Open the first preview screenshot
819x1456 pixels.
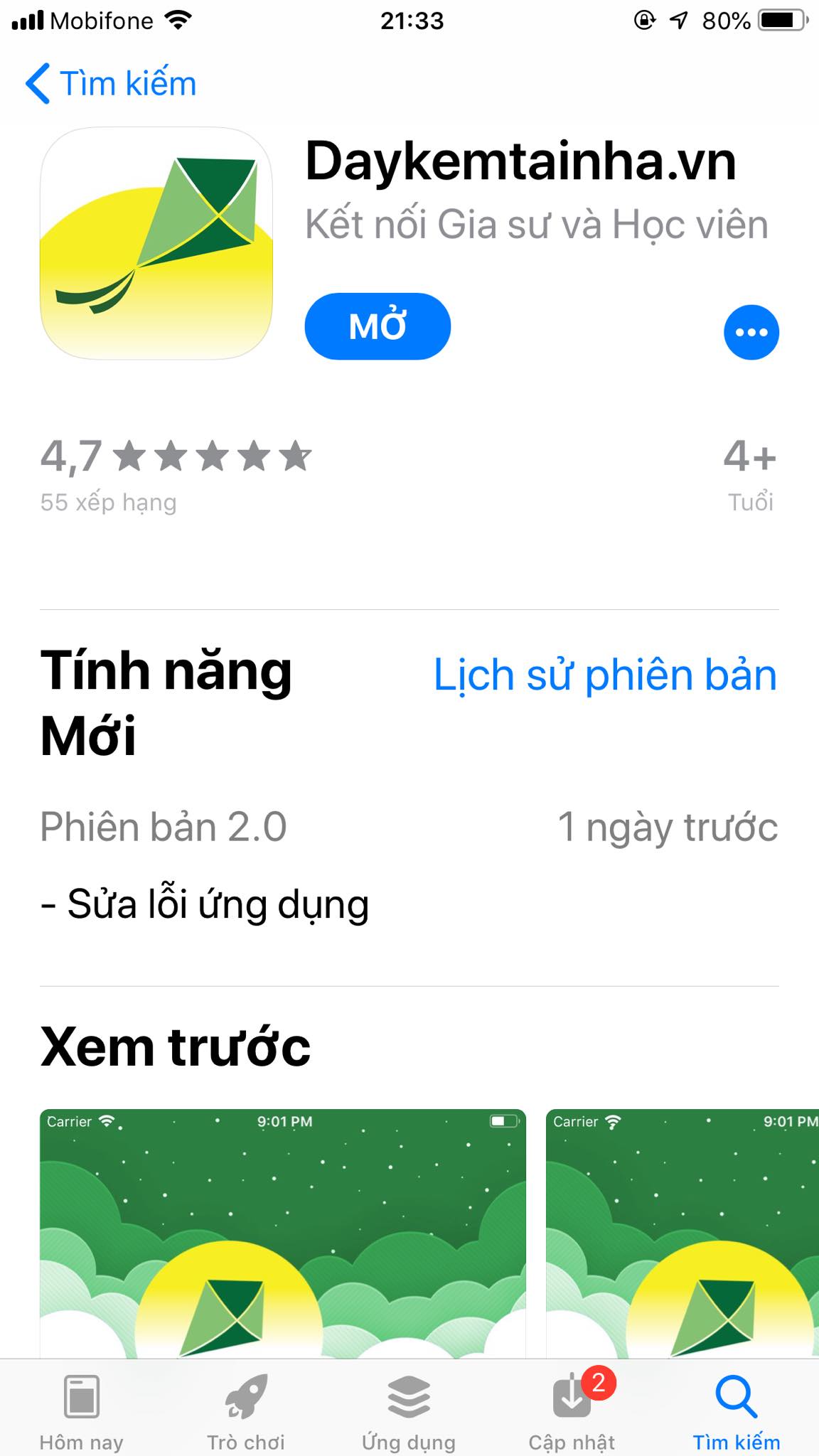pos(282,1233)
